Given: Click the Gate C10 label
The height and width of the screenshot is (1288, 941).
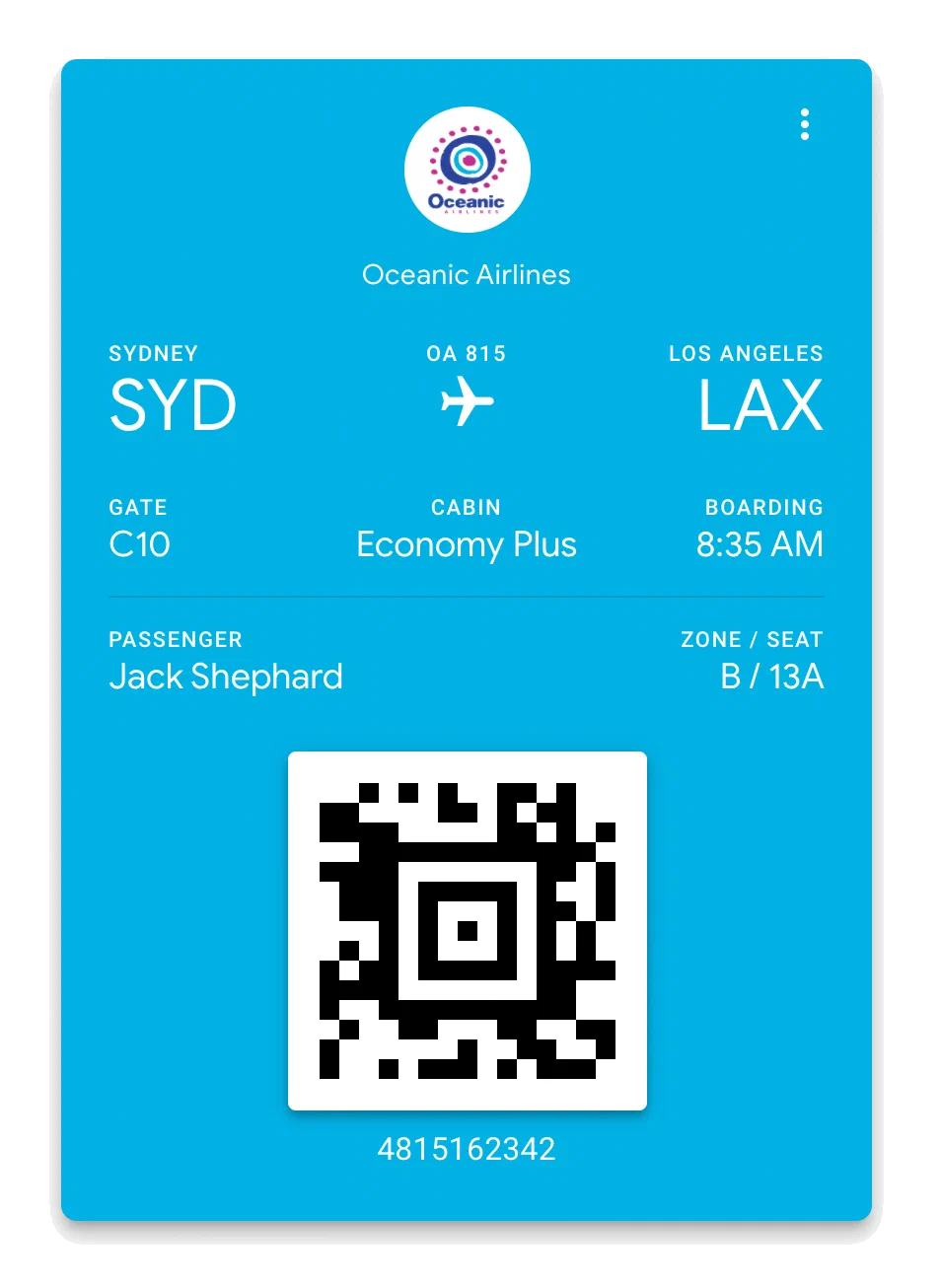Looking at the screenshot, I should tap(139, 544).
